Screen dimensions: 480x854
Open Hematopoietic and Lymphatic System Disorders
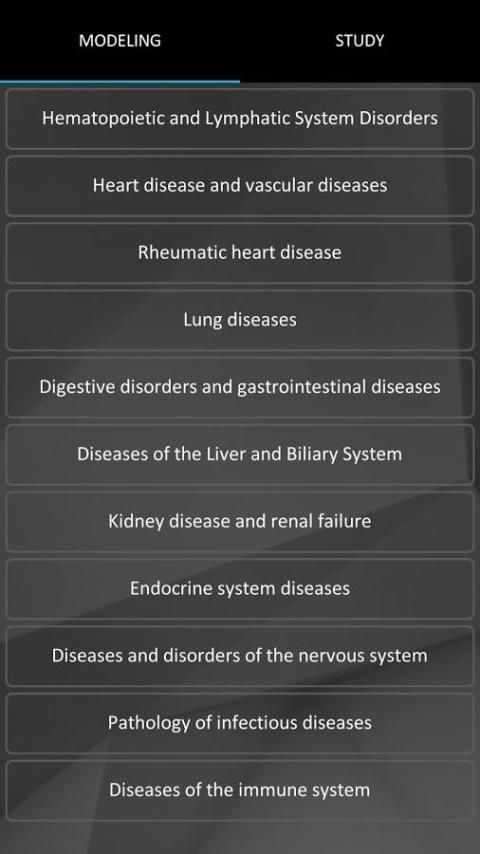[x=240, y=118]
